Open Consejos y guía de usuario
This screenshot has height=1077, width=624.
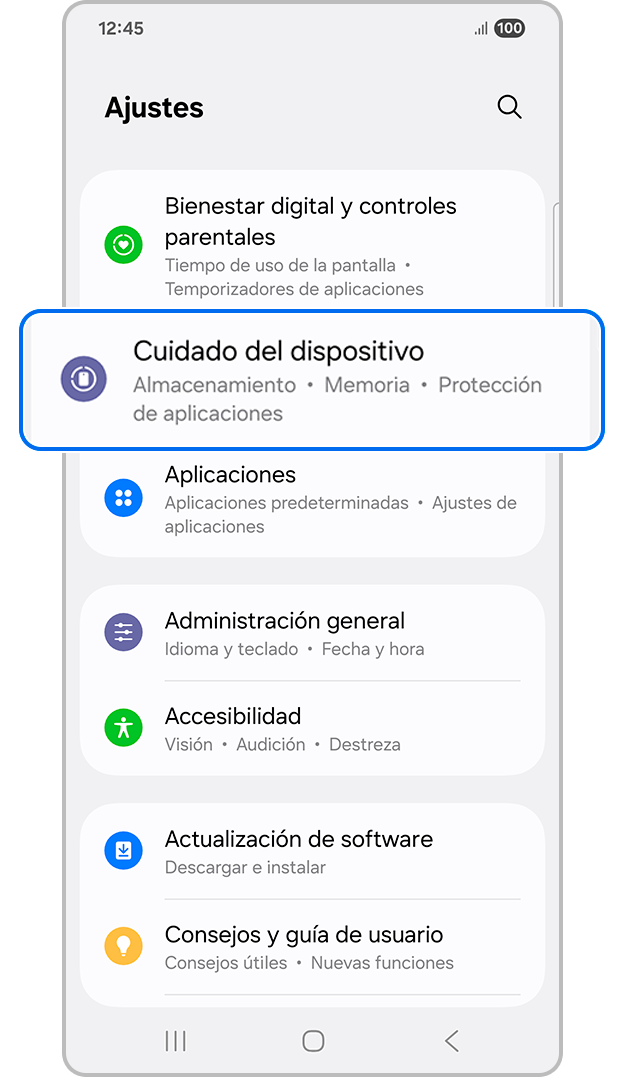(x=310, y=947)
